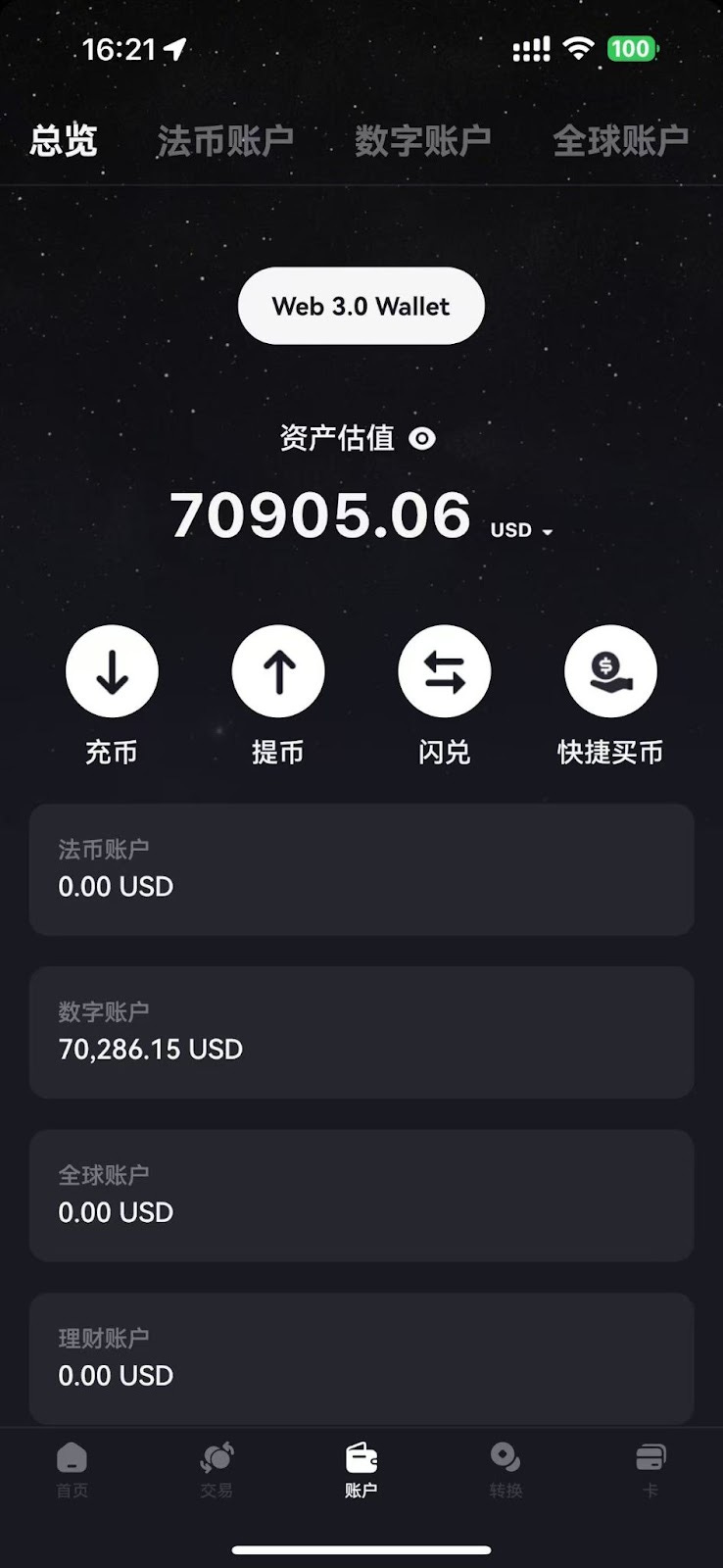Switch to the 法币账户 top tab
Screen dimensions: 723x1568
[225, 141]
